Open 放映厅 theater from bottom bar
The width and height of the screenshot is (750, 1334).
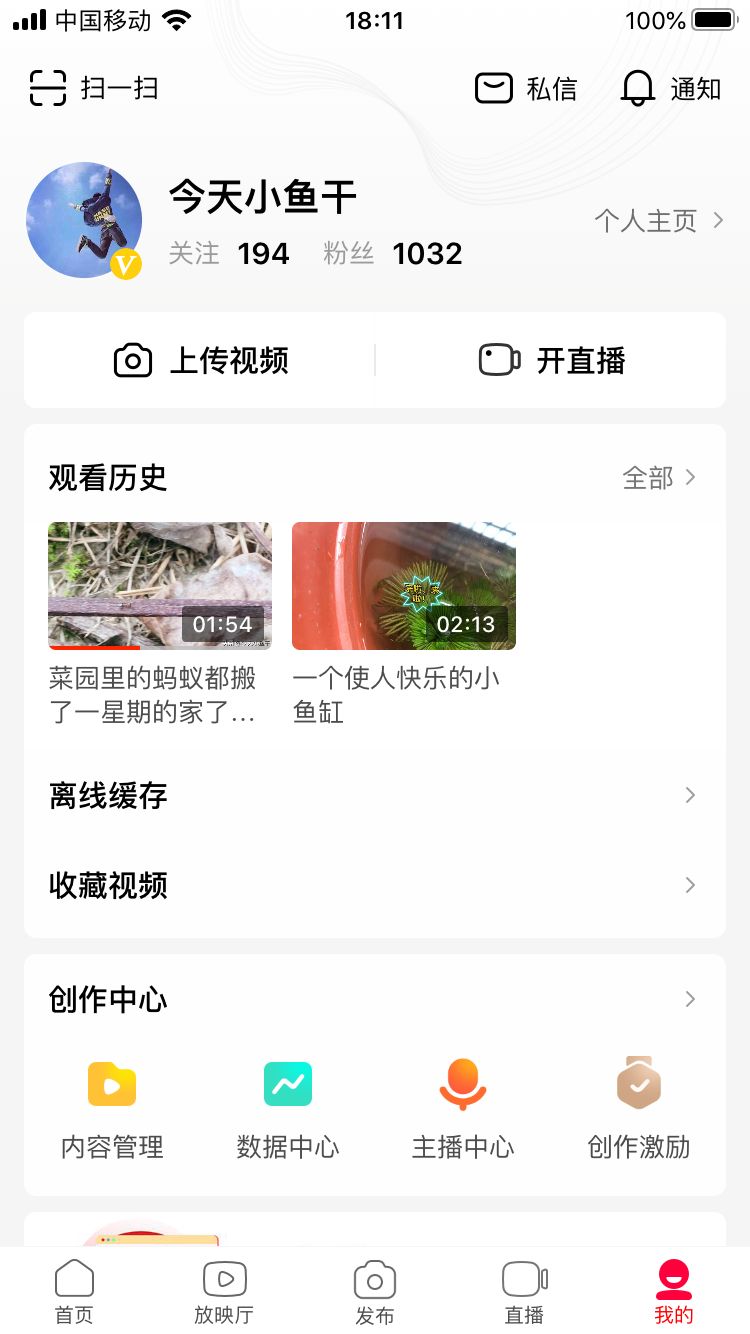[x=224, y=1290]
